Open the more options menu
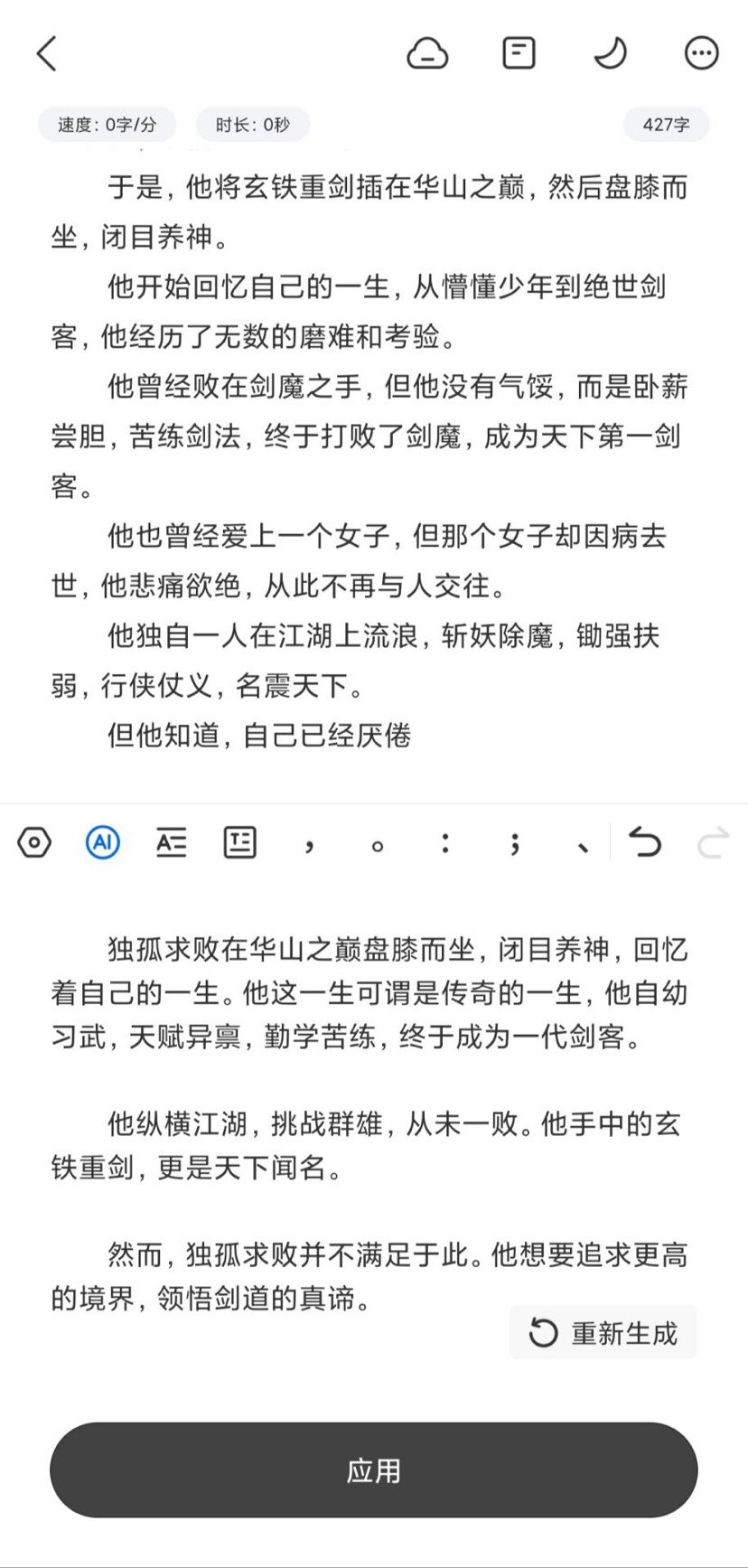This screenshot has width=748, height=1568. (x=702, y=54)
